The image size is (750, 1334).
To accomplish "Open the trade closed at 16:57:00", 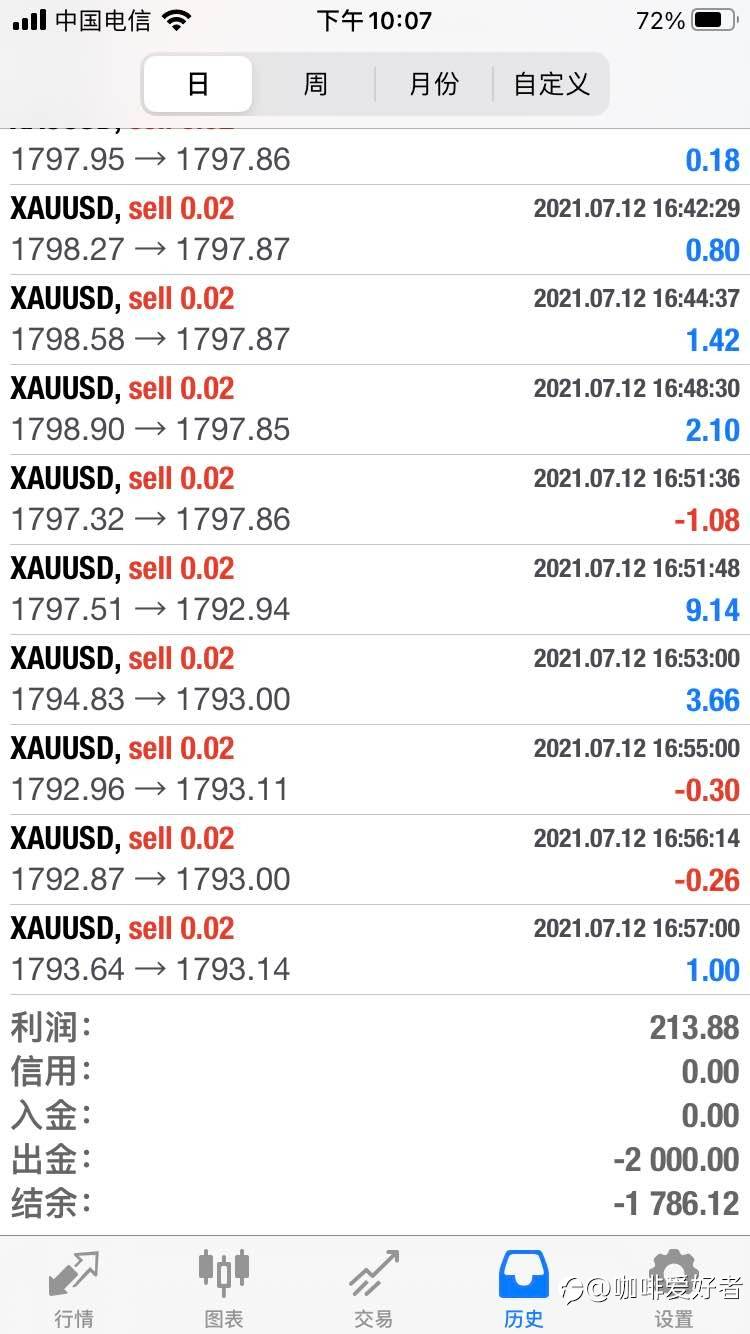I will coord(375,949).
